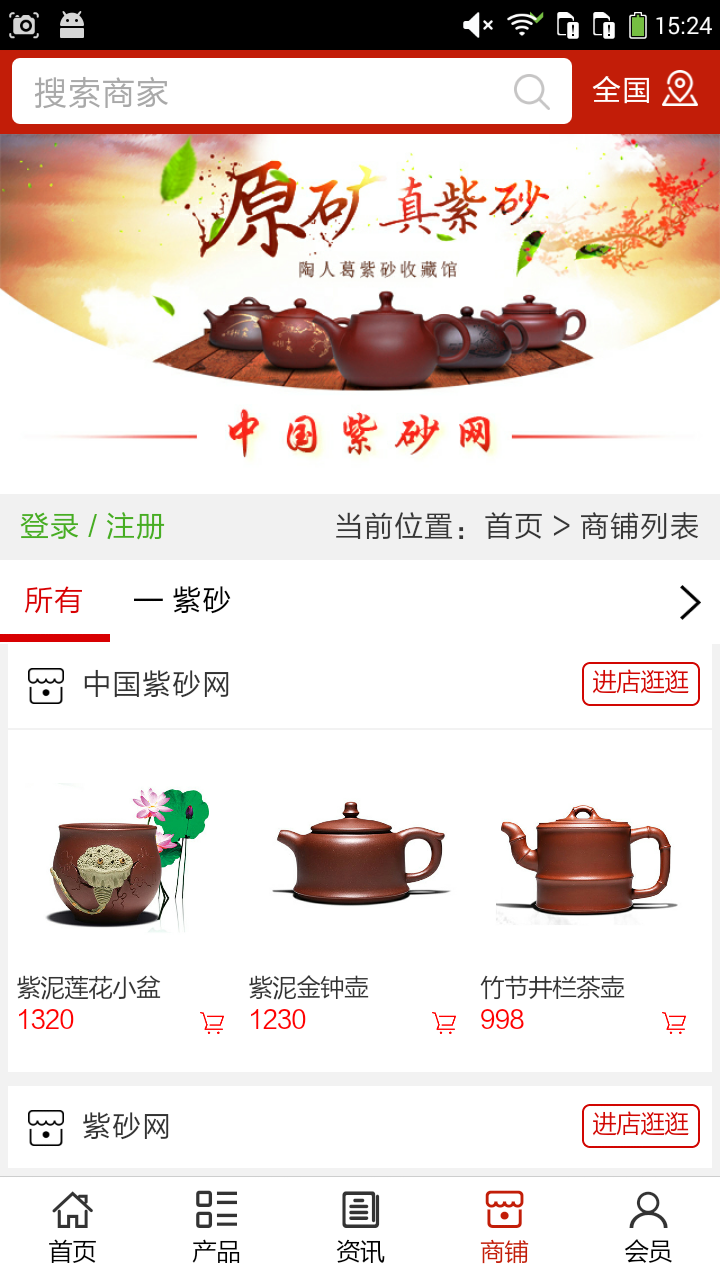Add 紫泥金钟壶 to cart via its cart icon
The image size is (720, 1280).
click(x=444, y=1023)
